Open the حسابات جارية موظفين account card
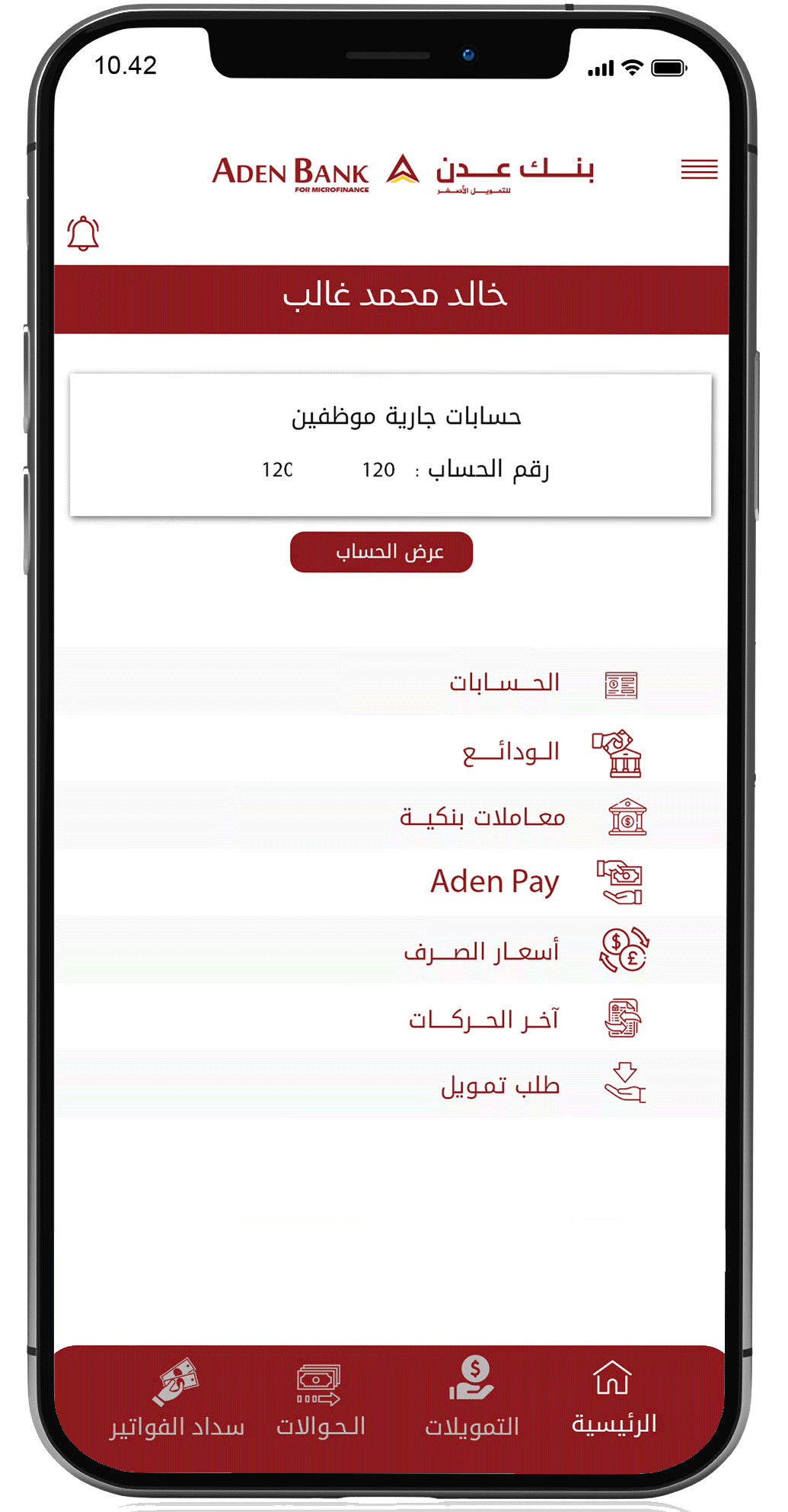This screenshot has width=788, height=1512. [x=391, y=445]
